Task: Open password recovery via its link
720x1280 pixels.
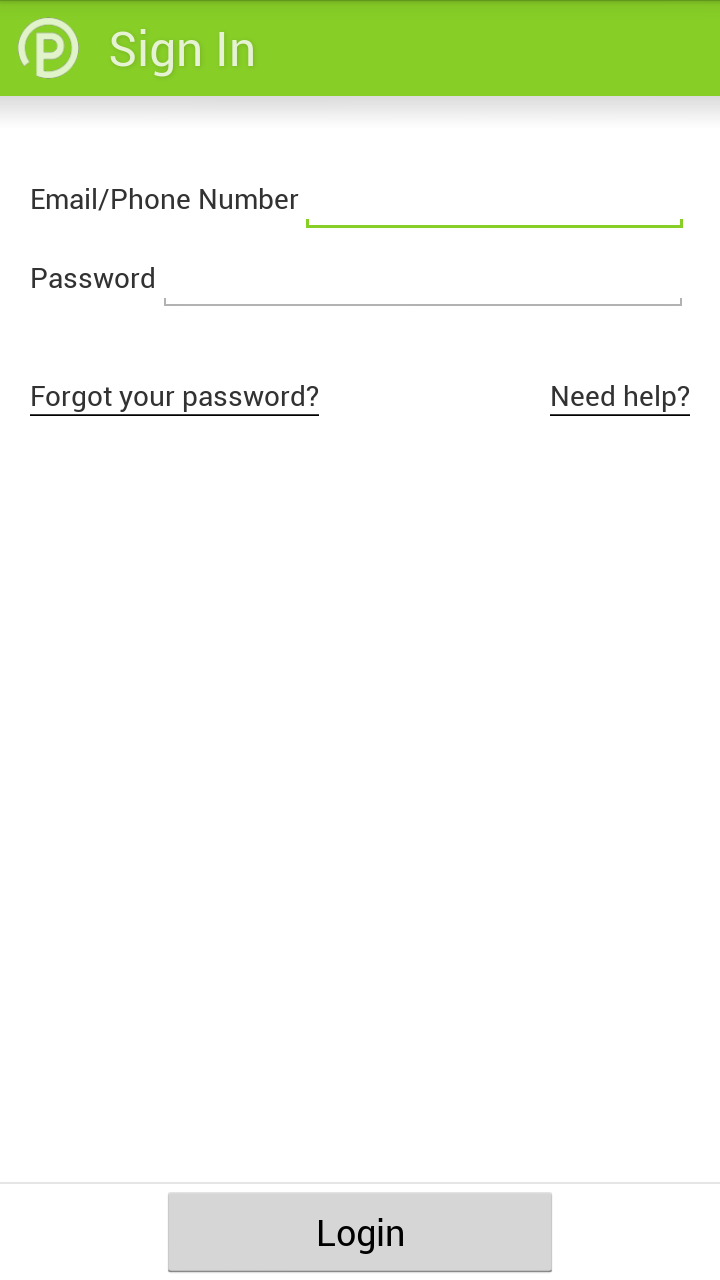Action: 174,396
